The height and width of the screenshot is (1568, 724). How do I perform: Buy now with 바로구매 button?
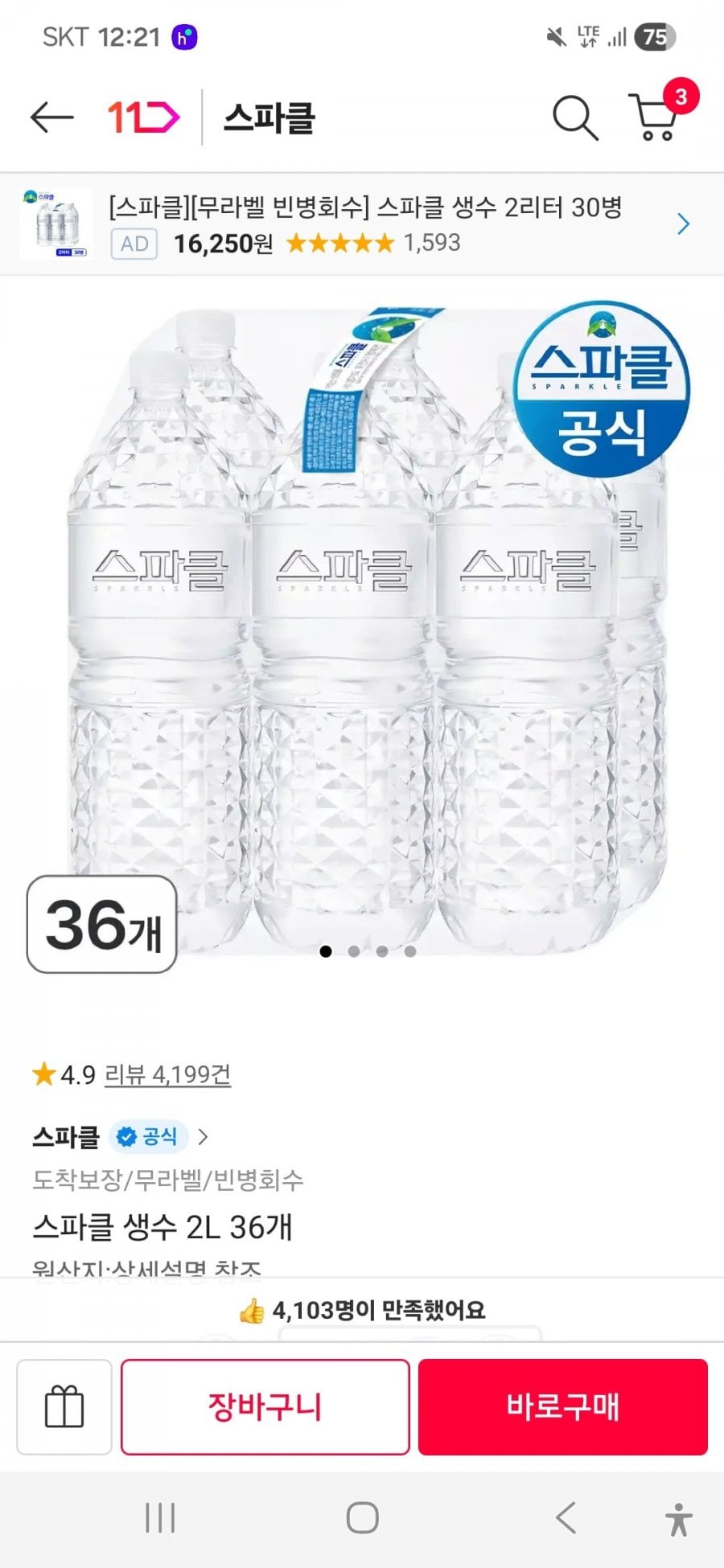tap(562, 1407)
